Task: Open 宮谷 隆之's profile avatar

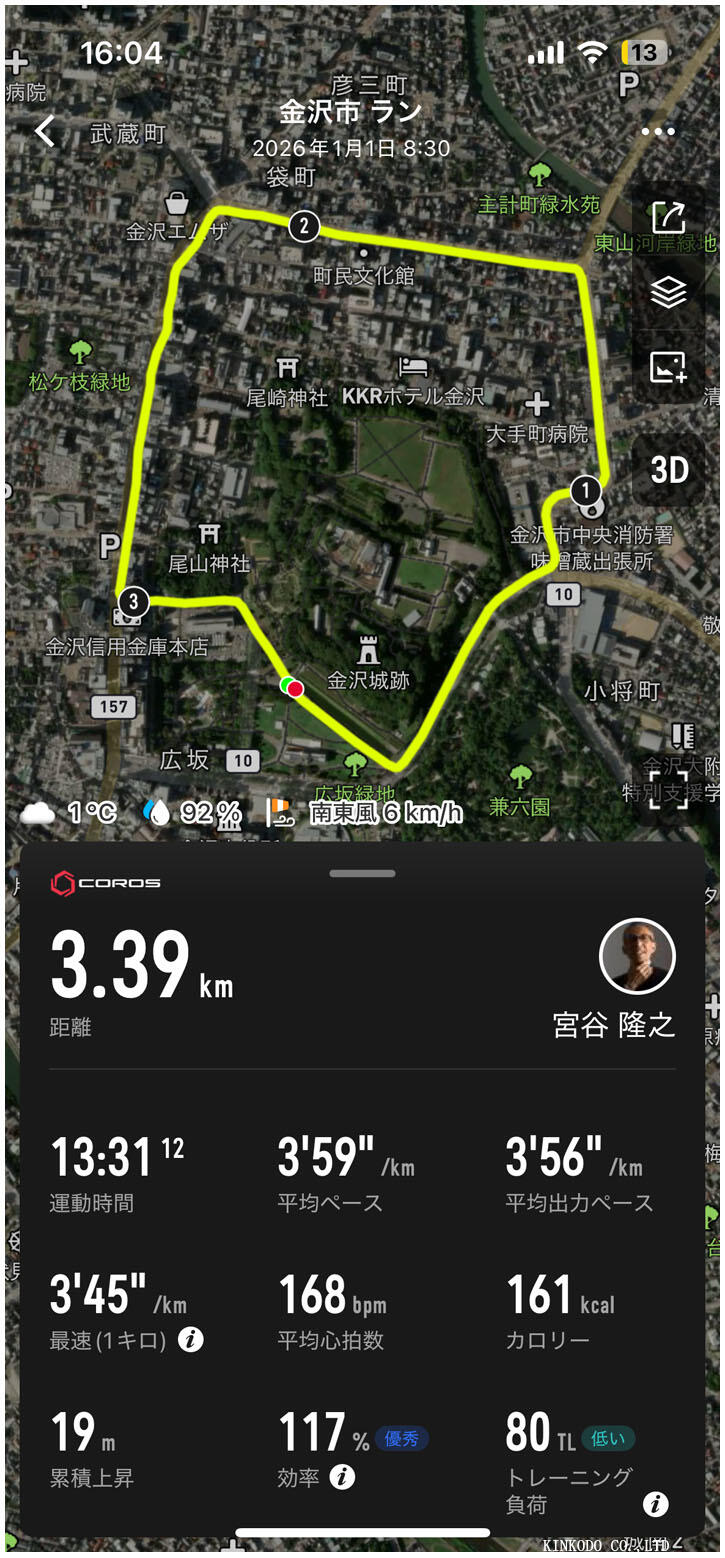Action: (x=637, y=957)
